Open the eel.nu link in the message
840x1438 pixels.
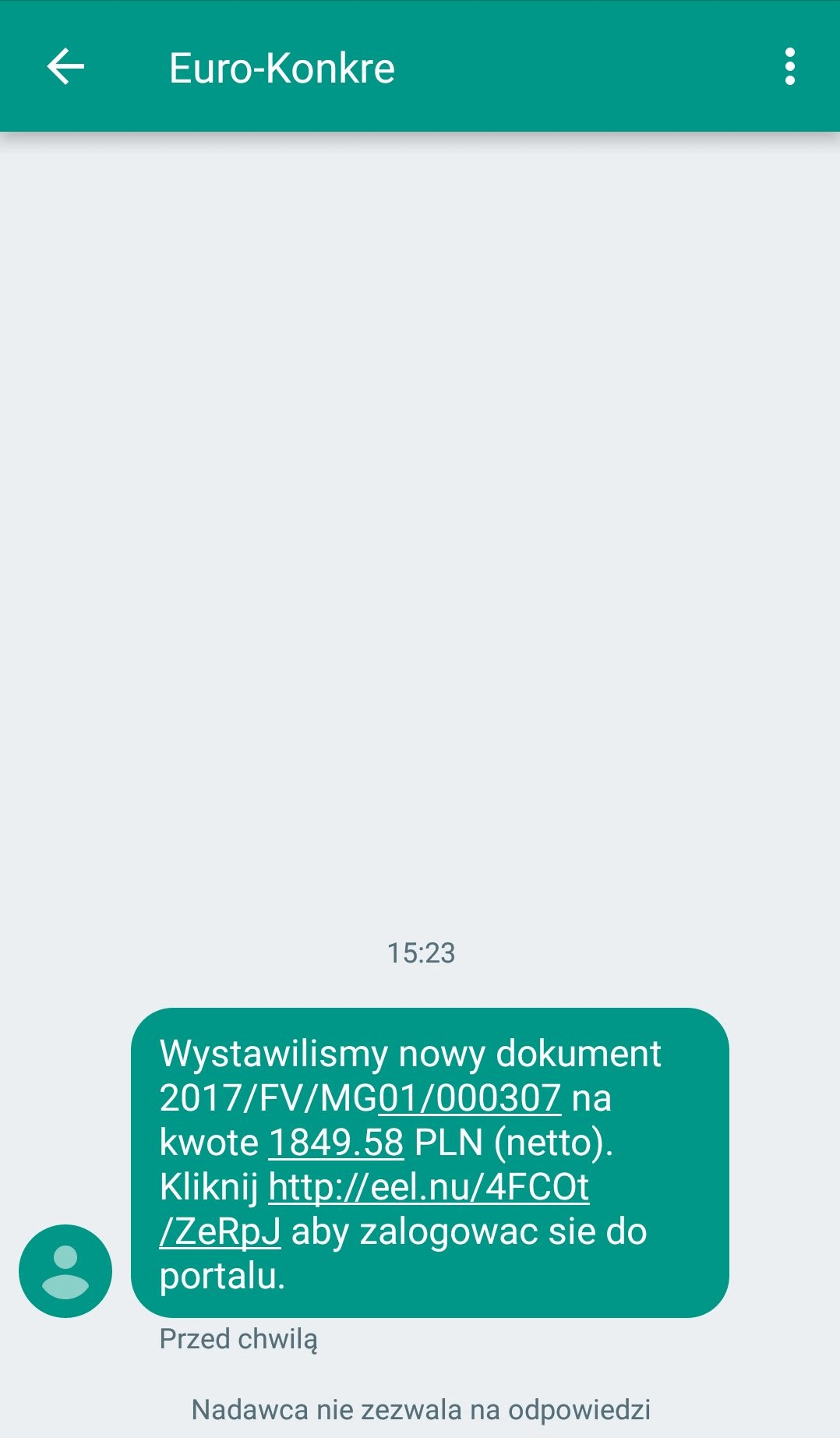pyautogui.click(x=429, y=1187)
